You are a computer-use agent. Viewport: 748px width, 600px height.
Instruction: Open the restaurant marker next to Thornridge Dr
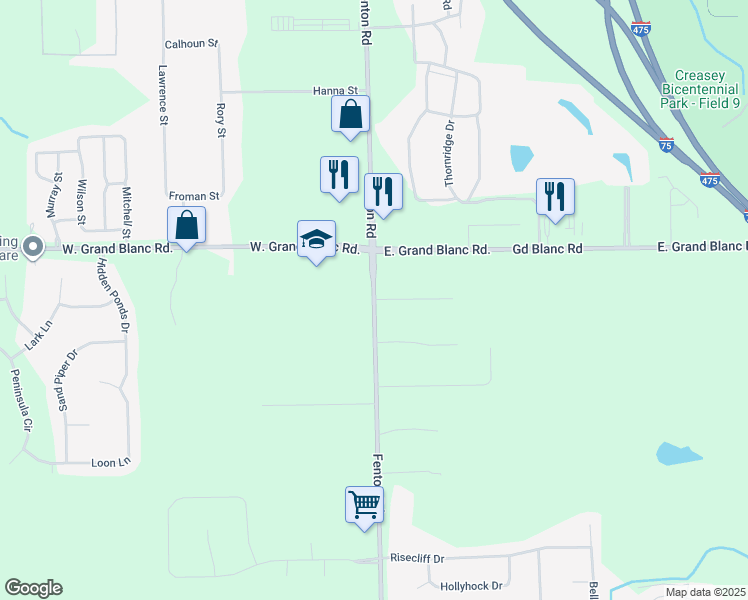click(x=383, y=191)
